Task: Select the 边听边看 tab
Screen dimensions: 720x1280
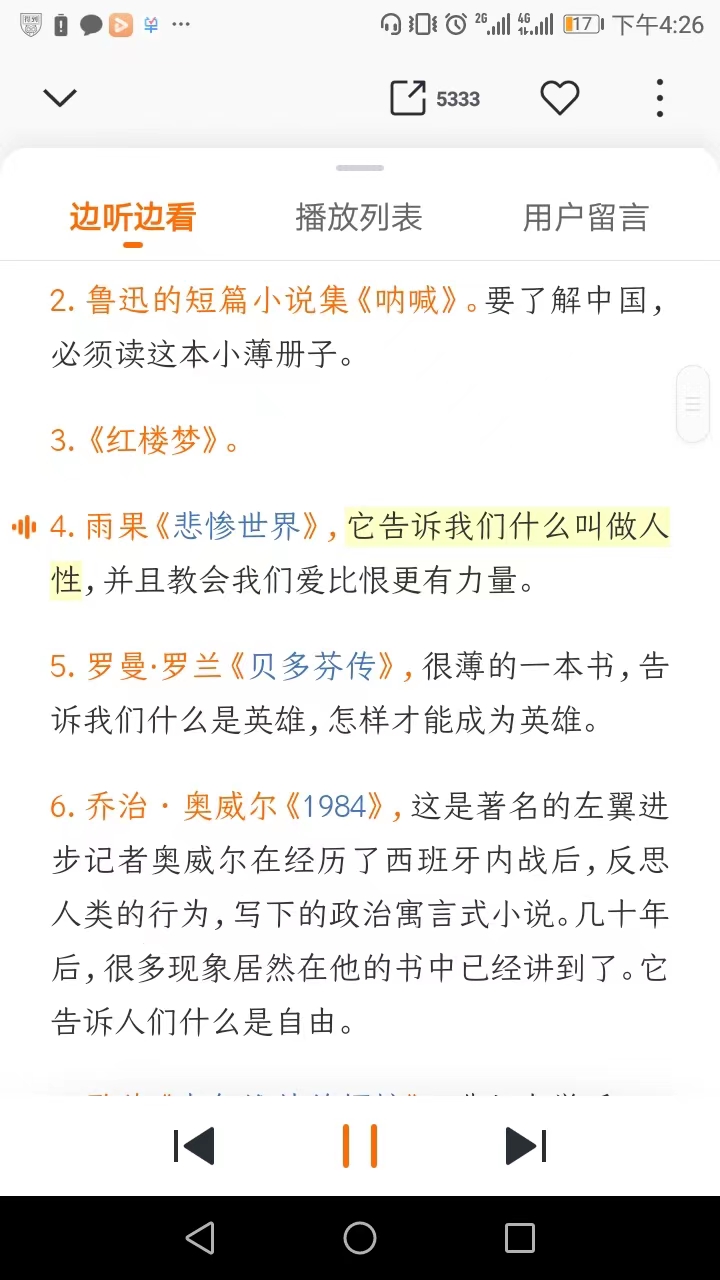Action: (x=132, y=217)
